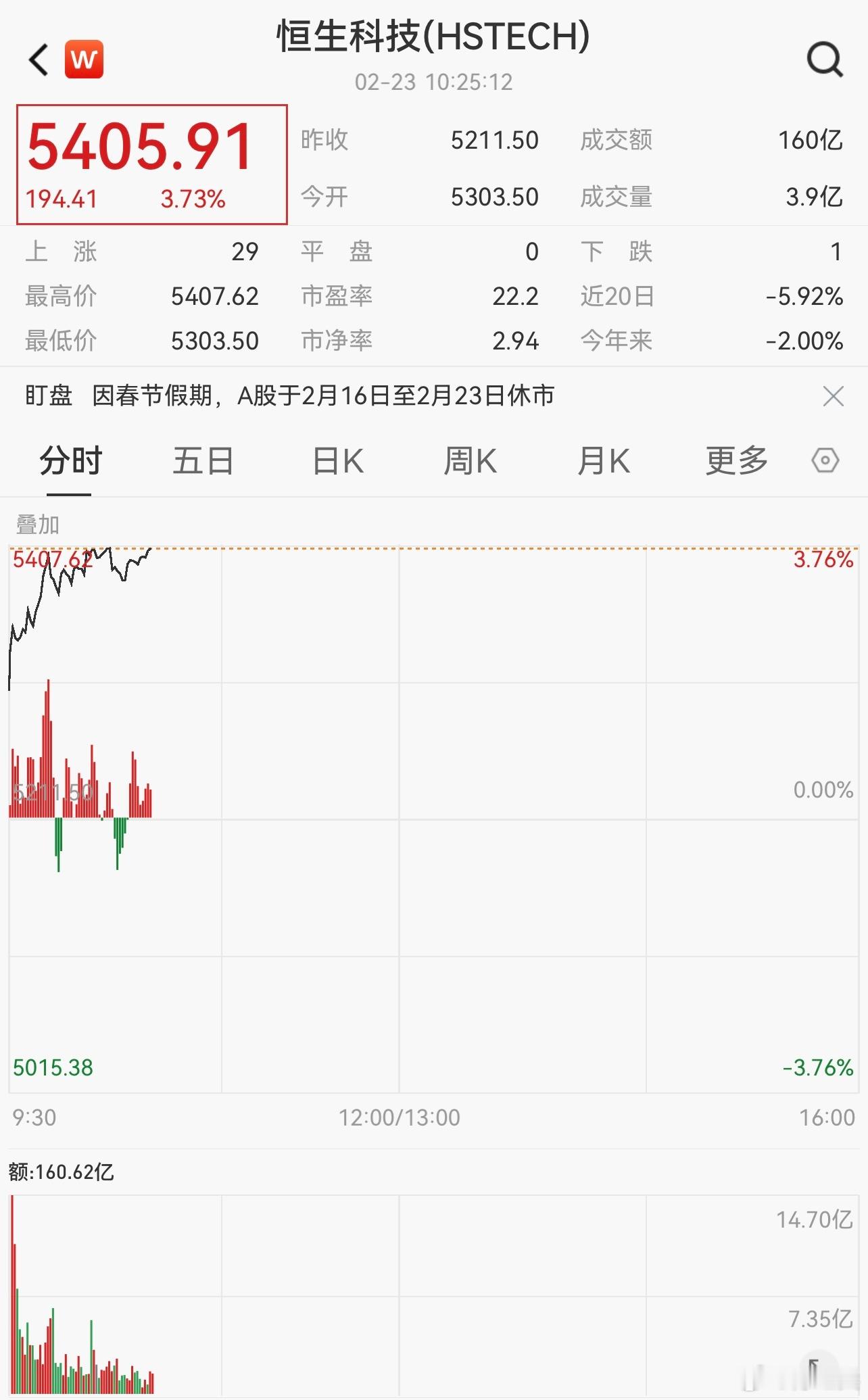The width and height of the screenshot is (868, 1400).
Task: Expand more chart types via 更多
Action: point(736,460)
